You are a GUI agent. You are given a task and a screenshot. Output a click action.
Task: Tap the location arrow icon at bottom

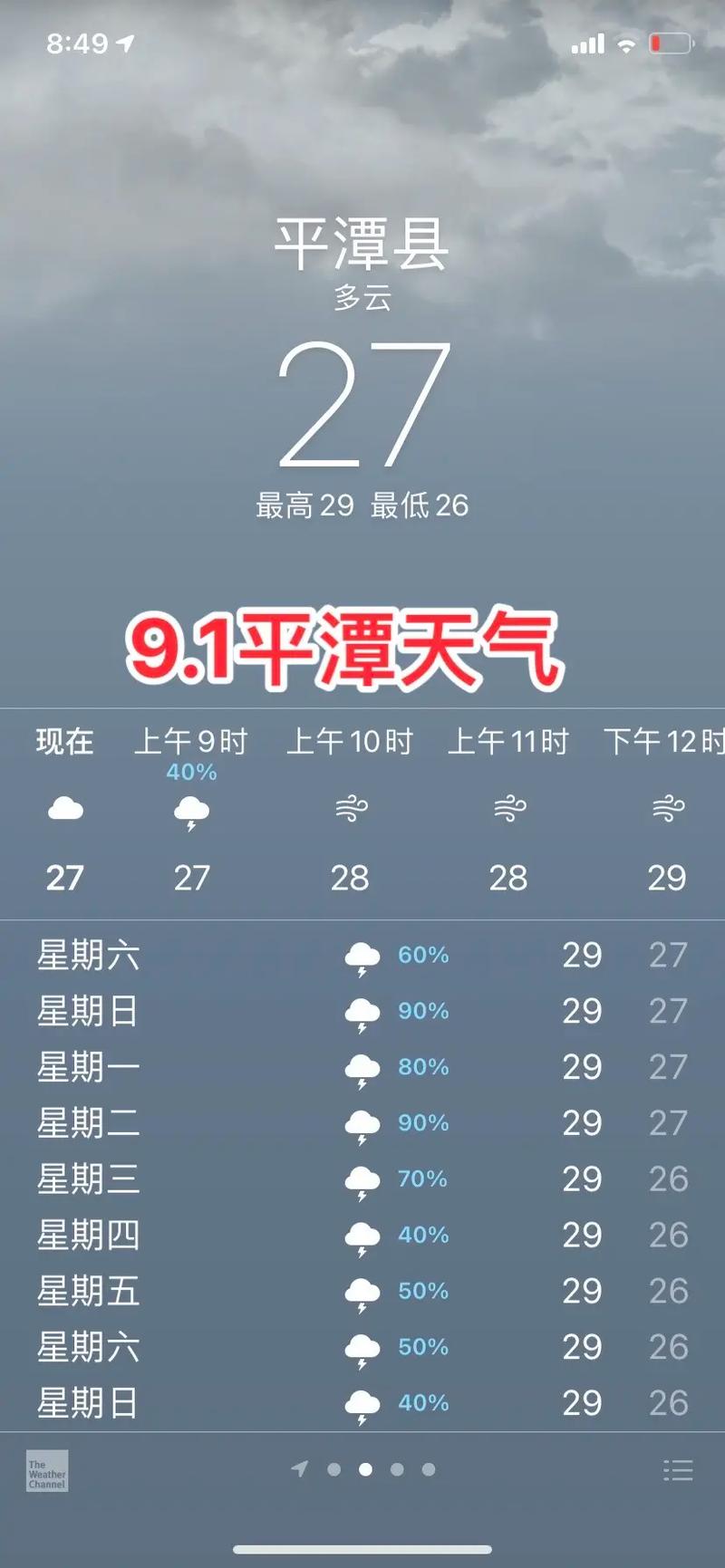(x=300, y=1467)
